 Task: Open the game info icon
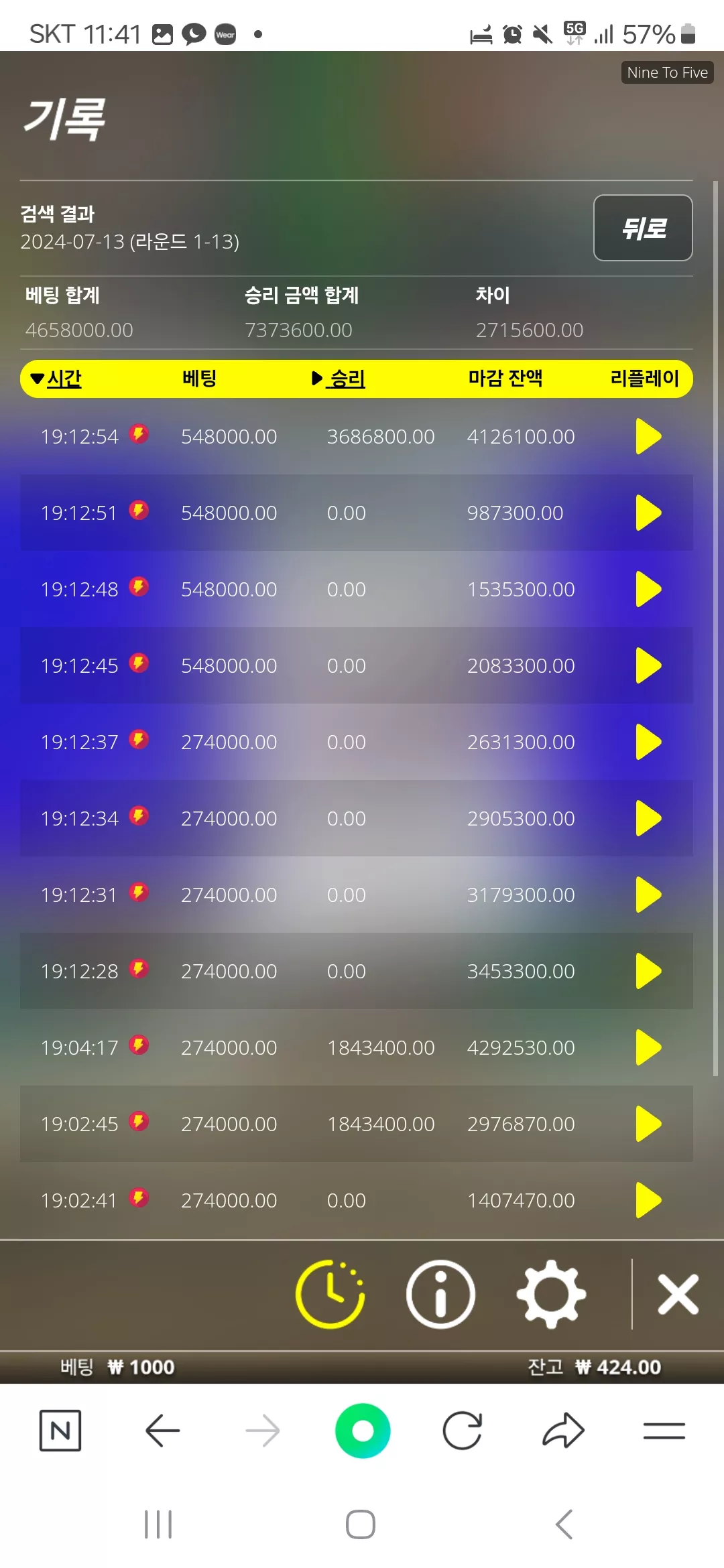440,1294
